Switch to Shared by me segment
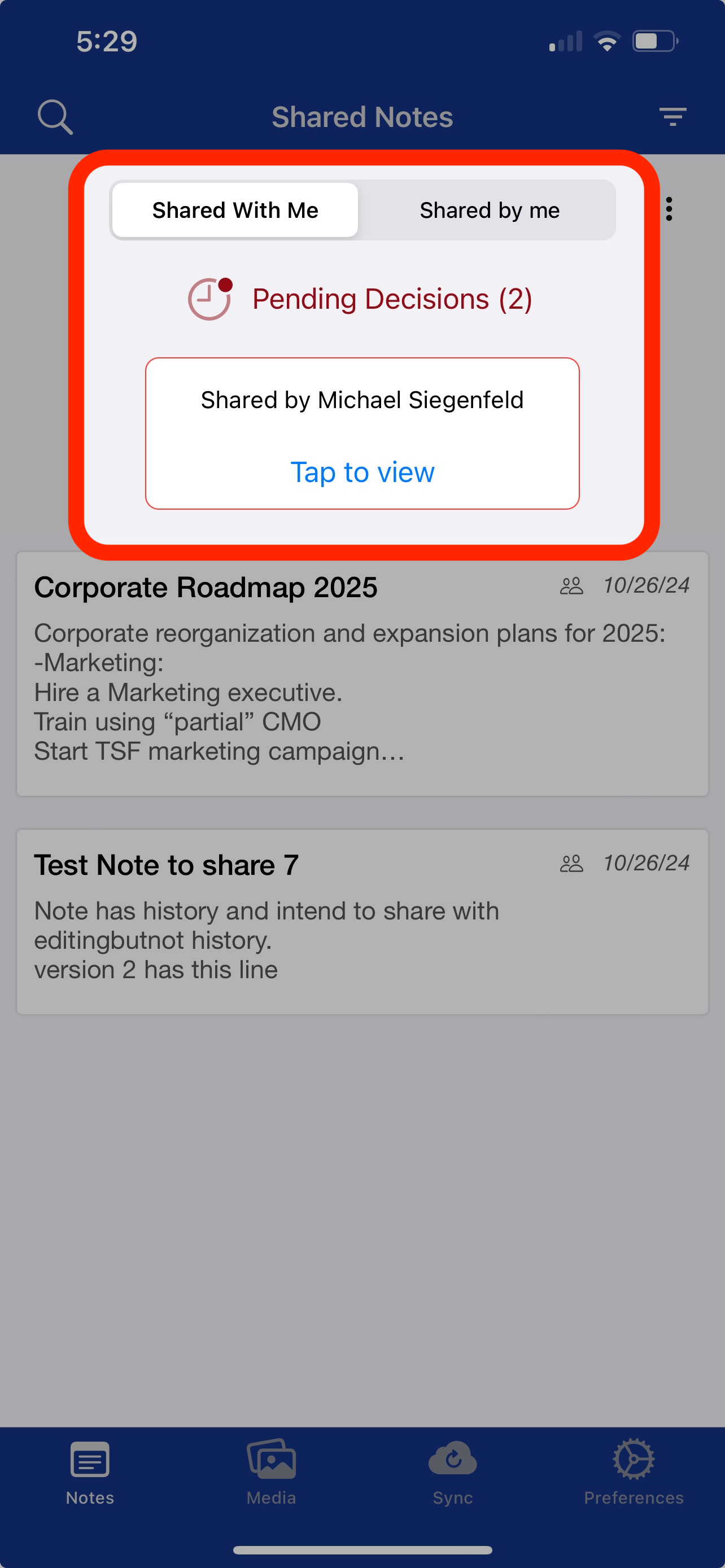This screenshot has height=1568, width=725. 490,210
